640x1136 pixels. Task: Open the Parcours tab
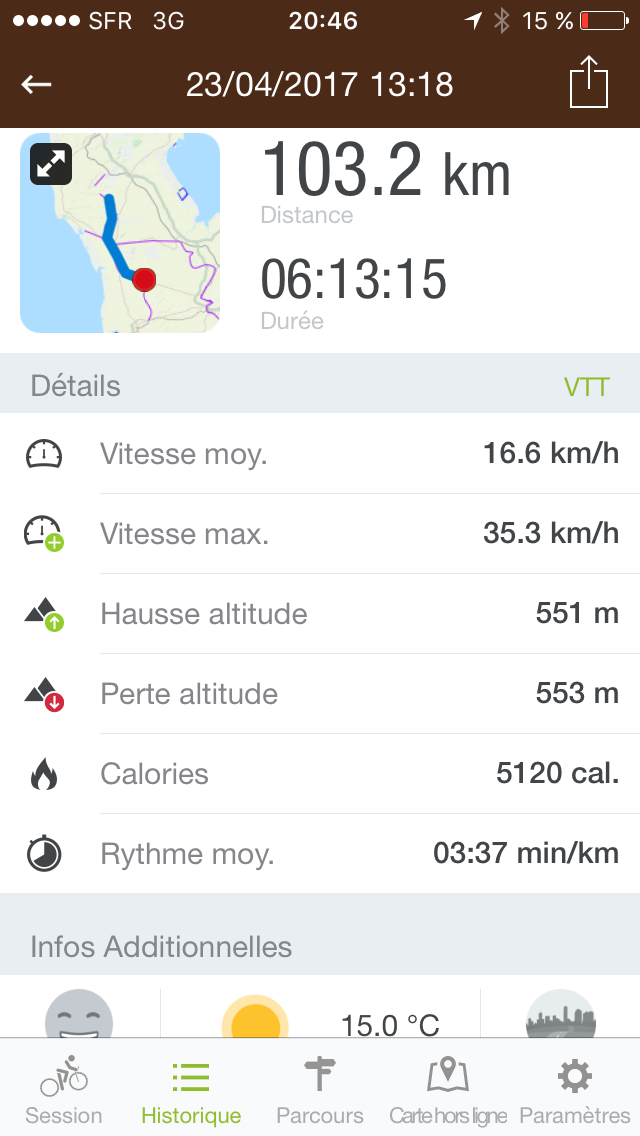coord(320,1089)
